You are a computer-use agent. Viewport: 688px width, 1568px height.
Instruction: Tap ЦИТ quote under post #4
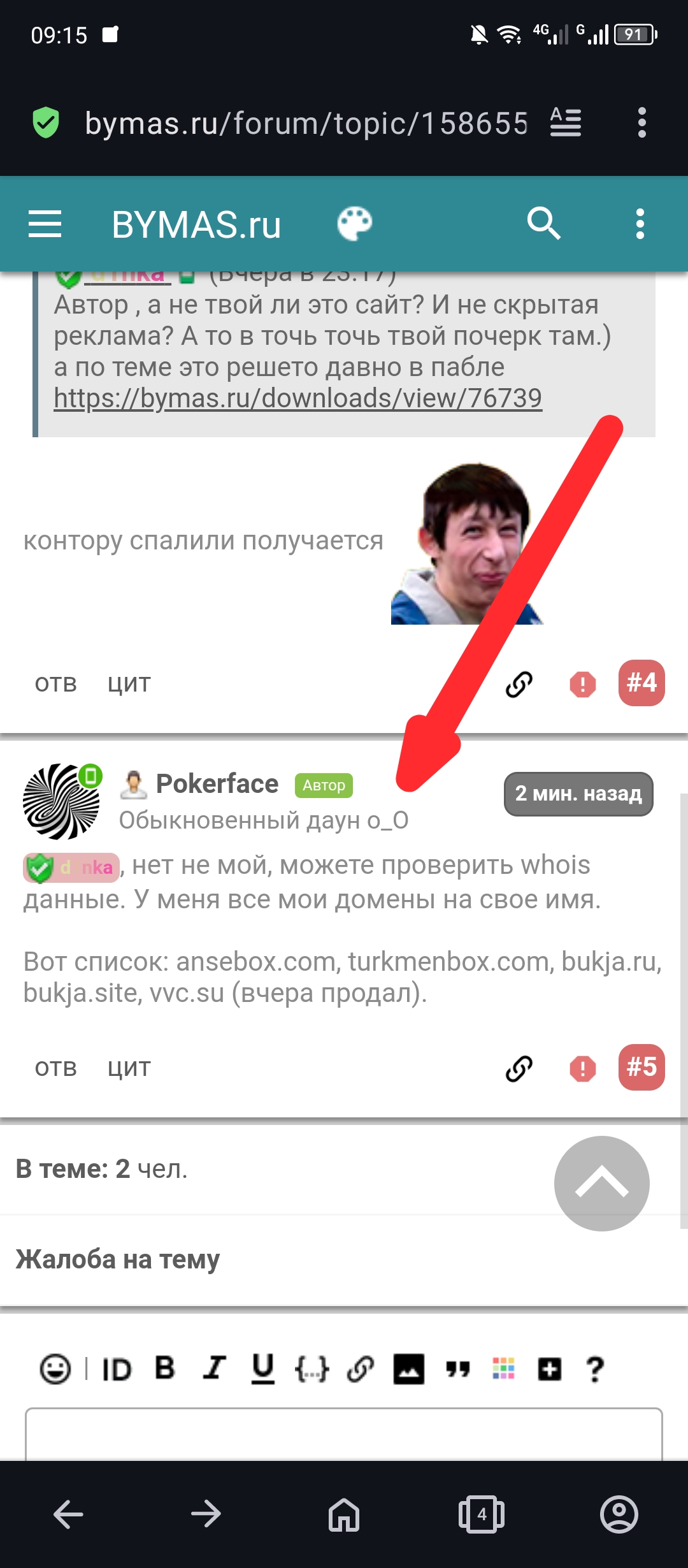coord(129,684)
